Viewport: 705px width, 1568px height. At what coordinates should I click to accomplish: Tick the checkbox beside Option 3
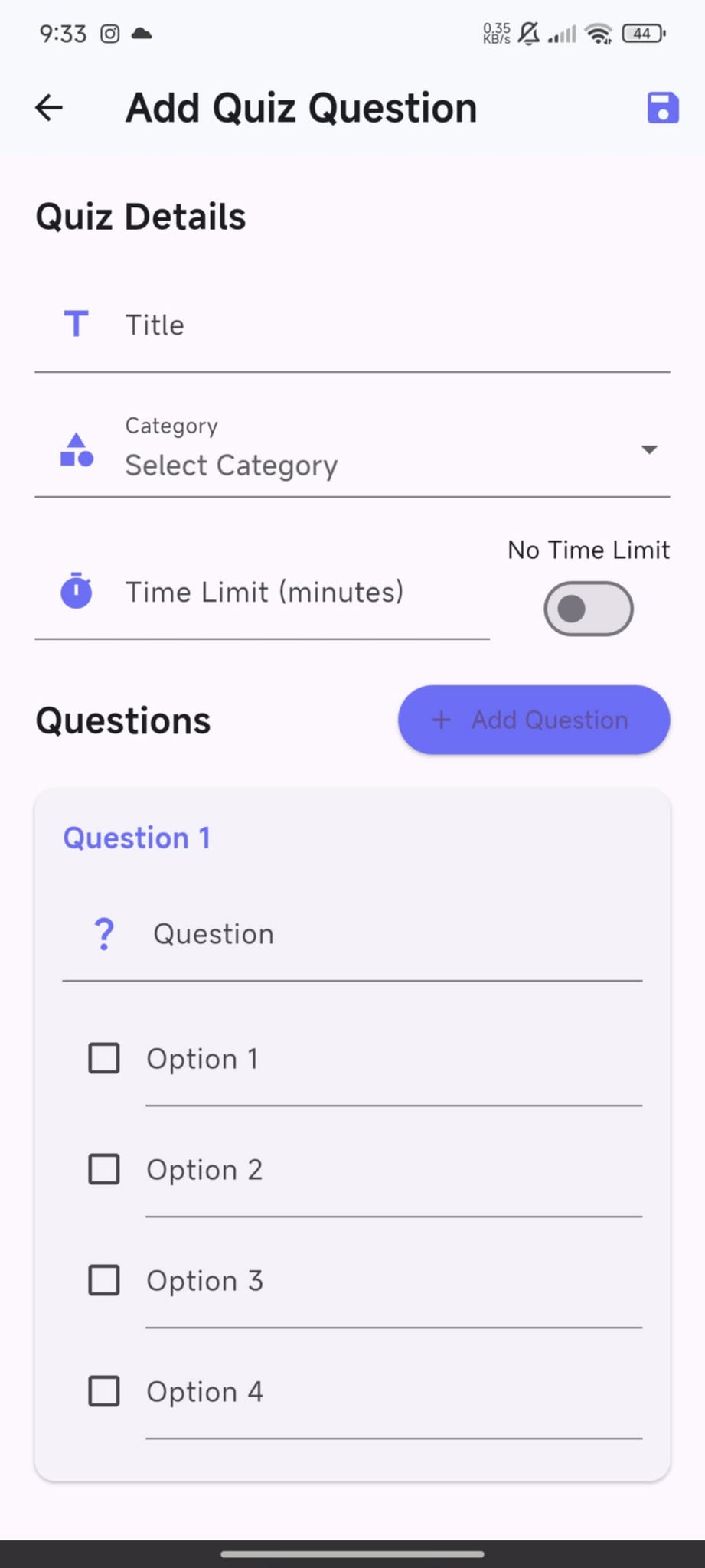click(104, 1280)
